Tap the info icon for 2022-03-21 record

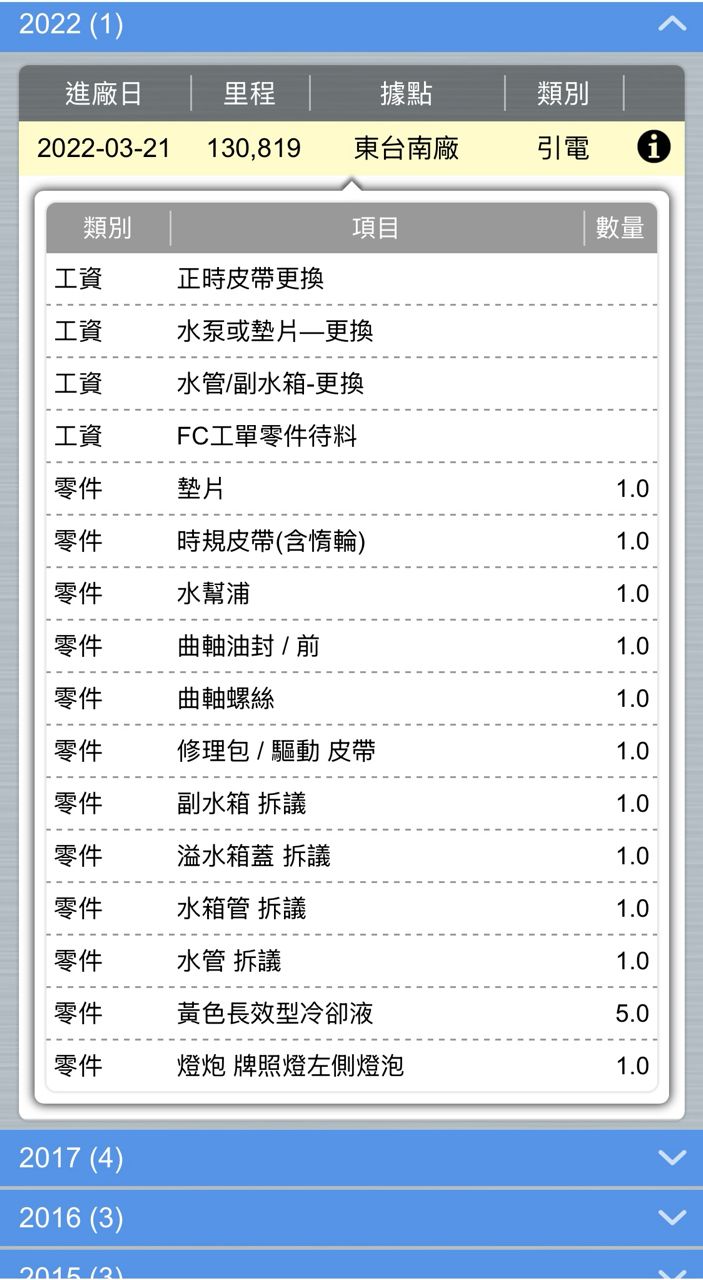point(653,148)
